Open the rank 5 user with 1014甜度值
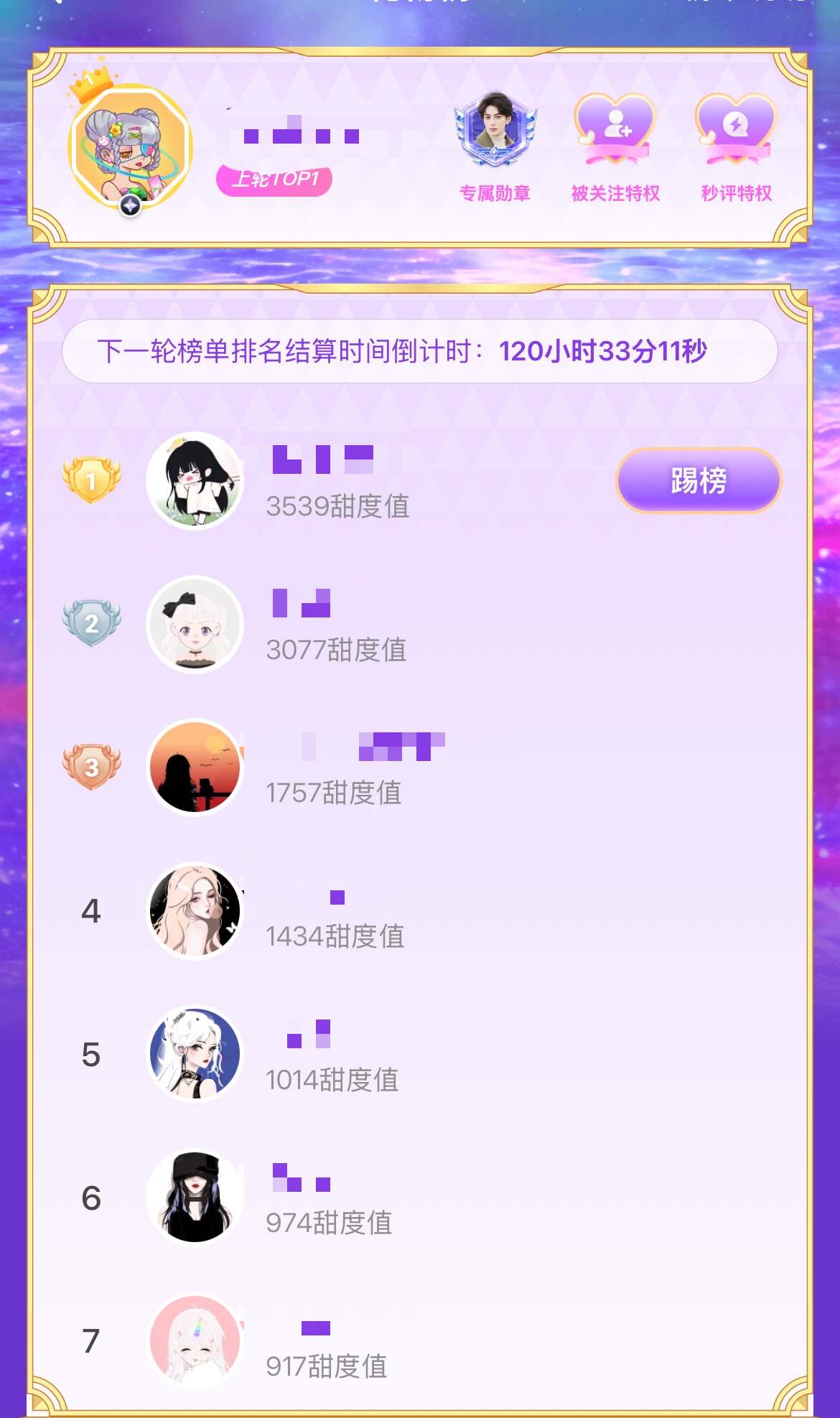Viewport: 840px width, 1418px height. tap(195, 1054)
